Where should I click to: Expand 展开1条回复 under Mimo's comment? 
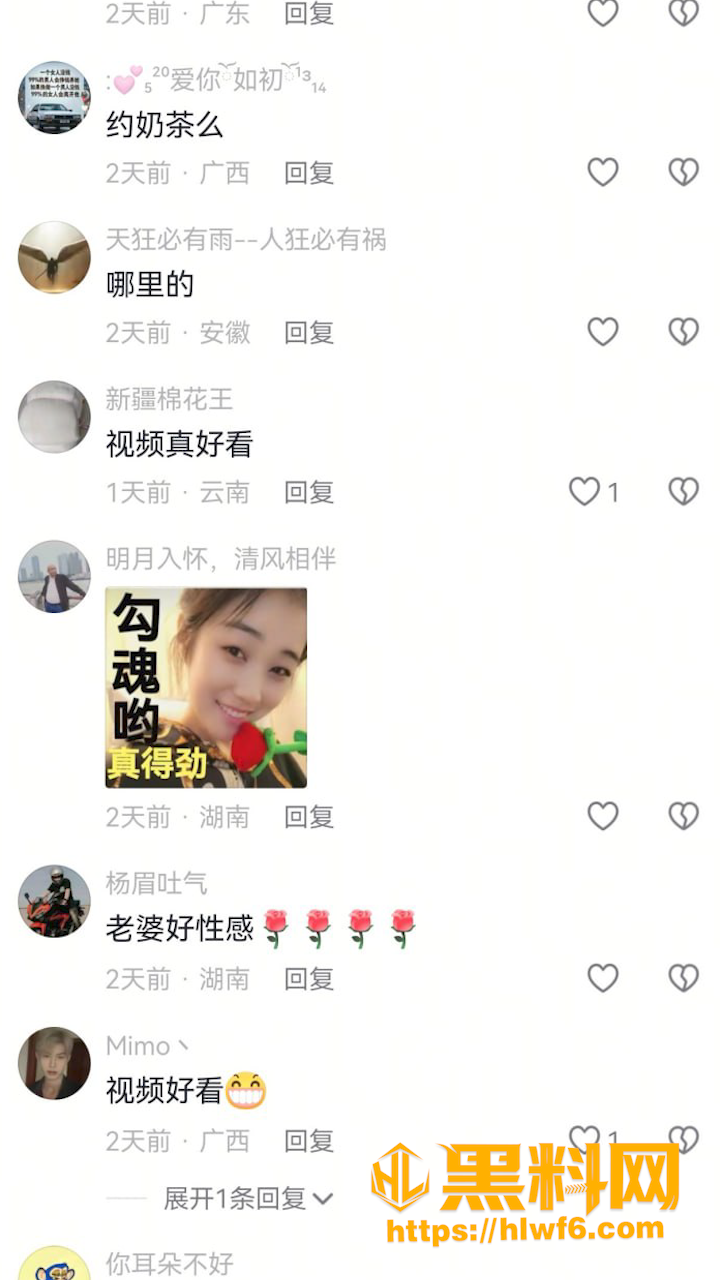pos(248,1198)
